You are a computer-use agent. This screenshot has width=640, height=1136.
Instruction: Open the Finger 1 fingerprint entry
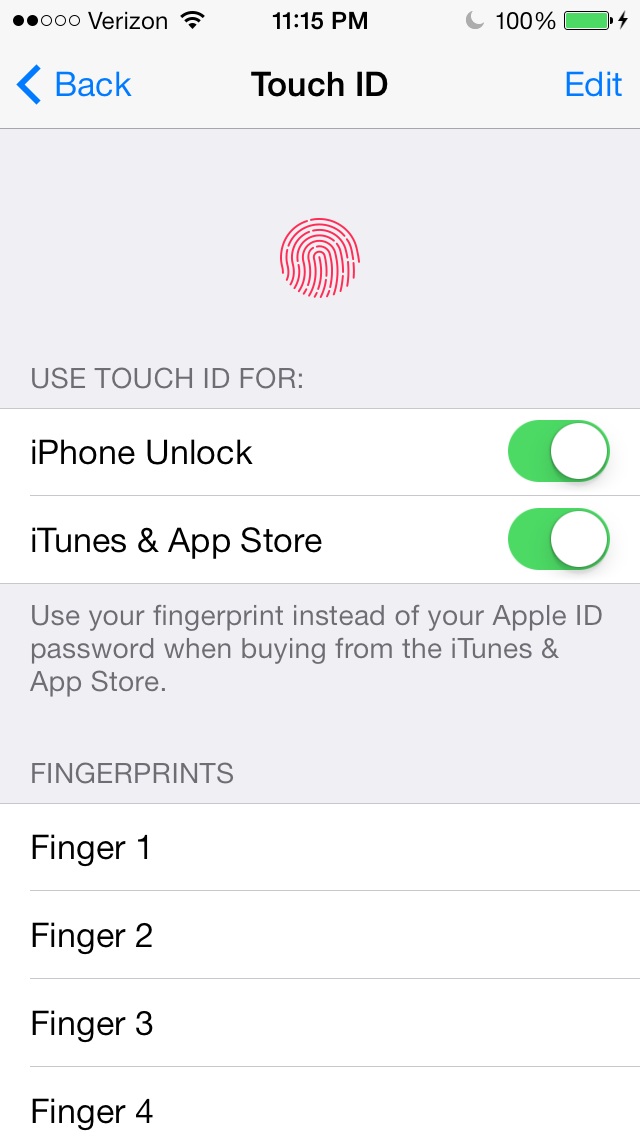[x=320, y=848]
